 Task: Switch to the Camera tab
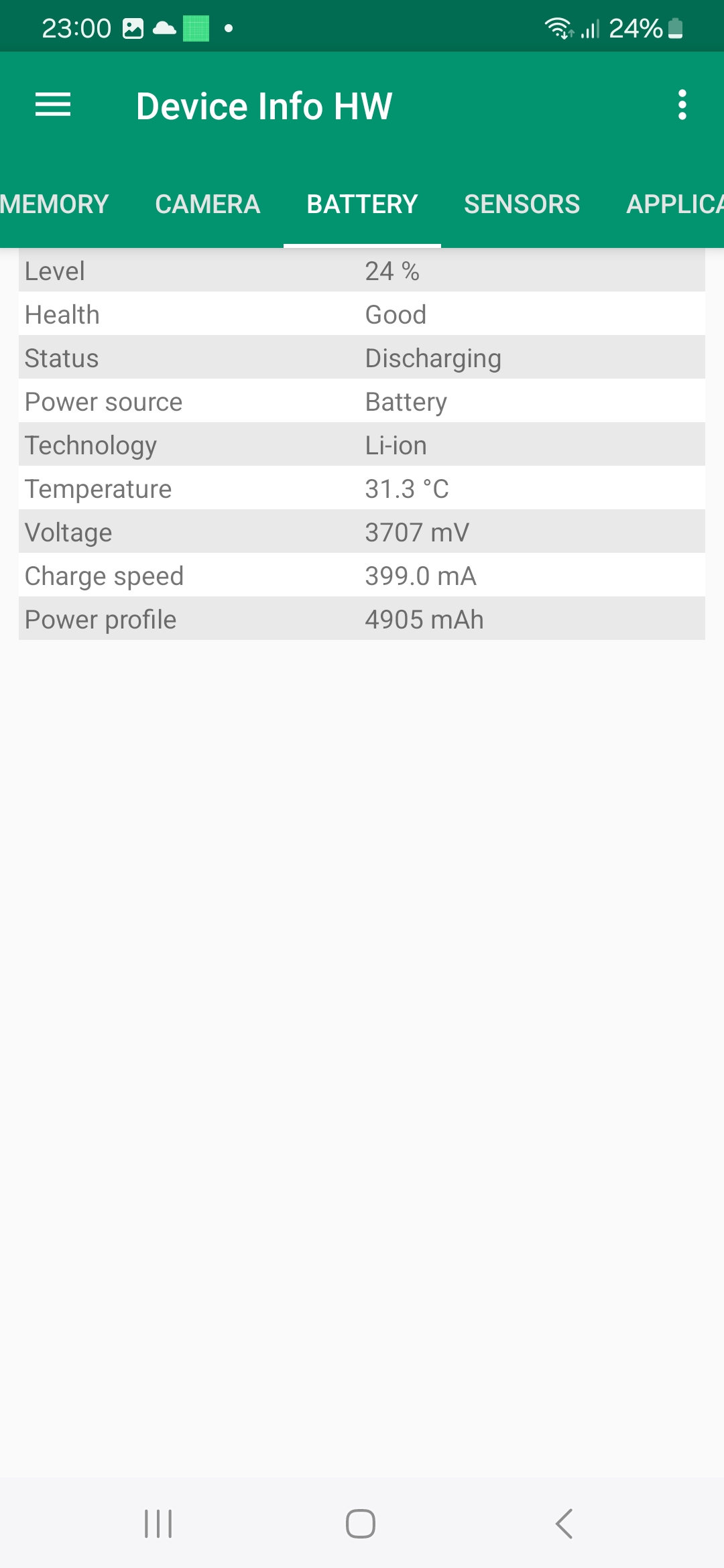tap(208, 204)
